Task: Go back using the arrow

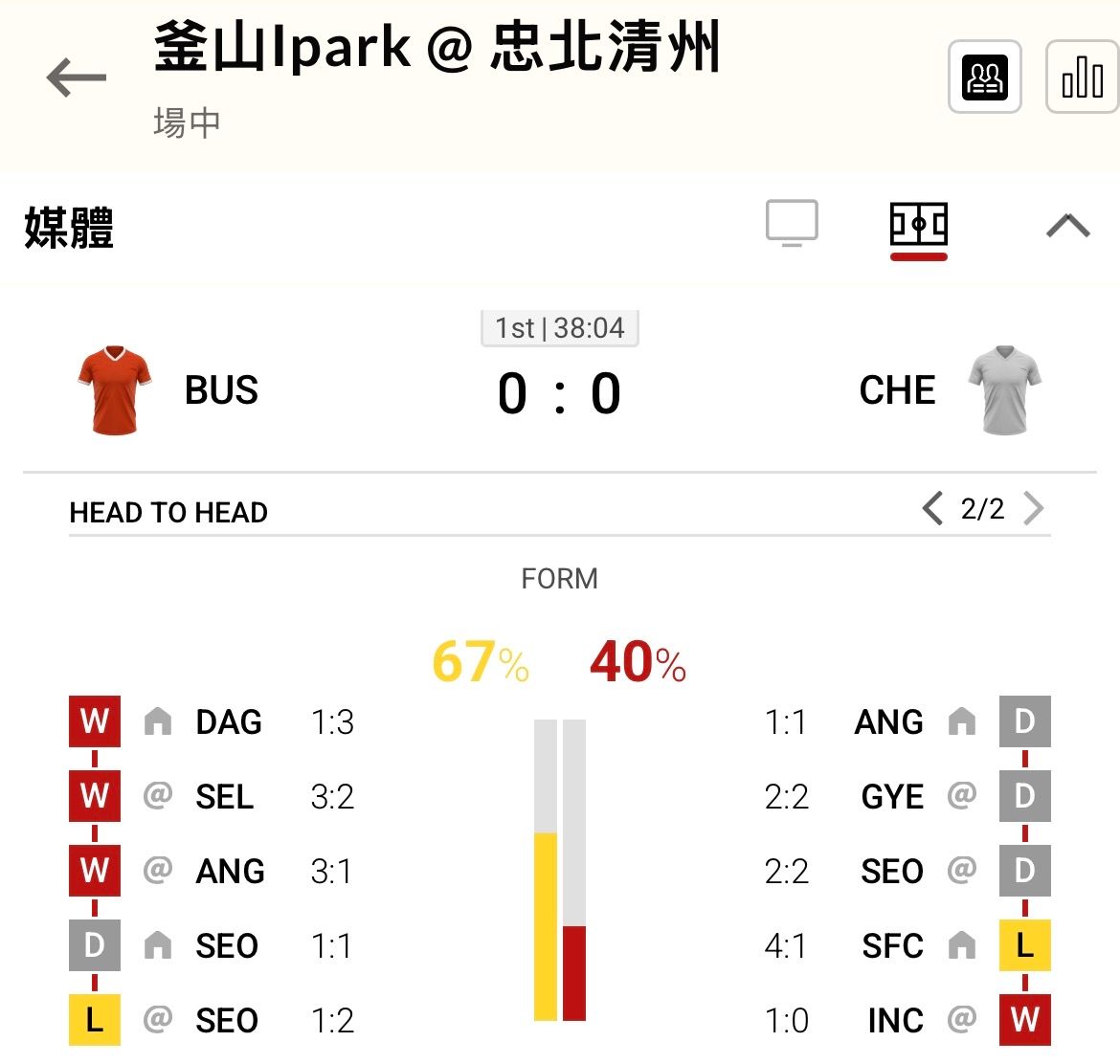Action: point(76,77)
